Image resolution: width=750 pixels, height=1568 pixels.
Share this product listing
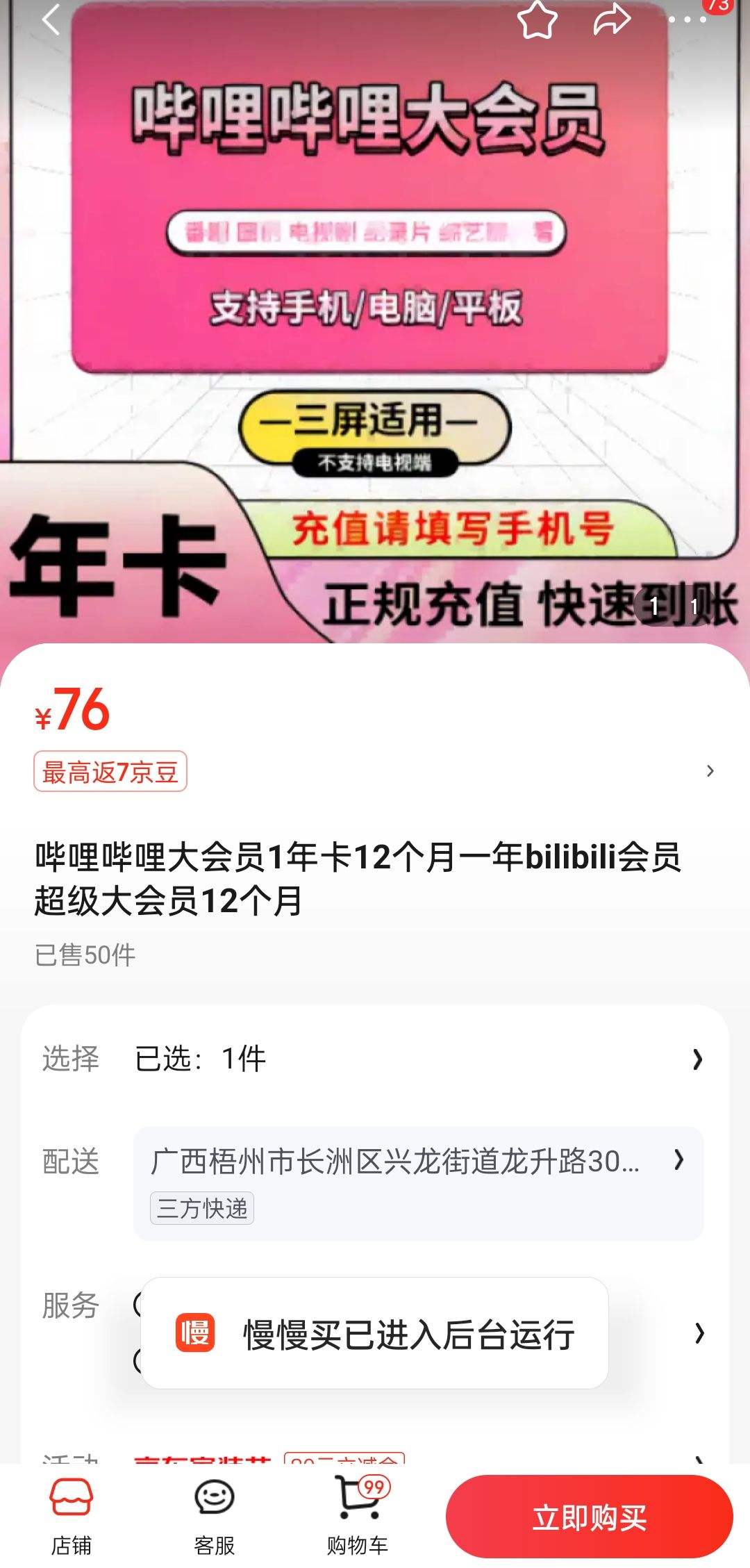(x=612, y=19)
